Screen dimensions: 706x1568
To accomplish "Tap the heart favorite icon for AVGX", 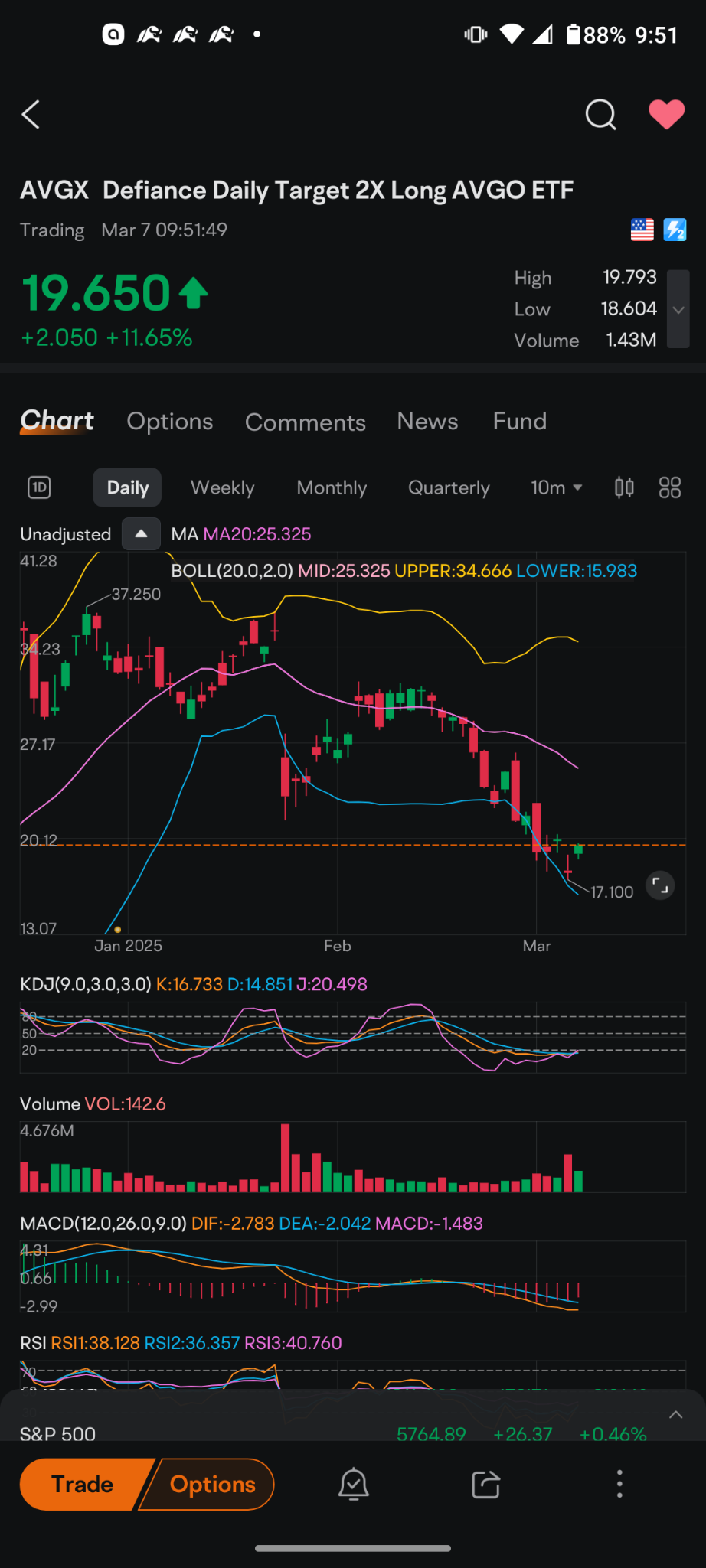I will tap(667, 114).
